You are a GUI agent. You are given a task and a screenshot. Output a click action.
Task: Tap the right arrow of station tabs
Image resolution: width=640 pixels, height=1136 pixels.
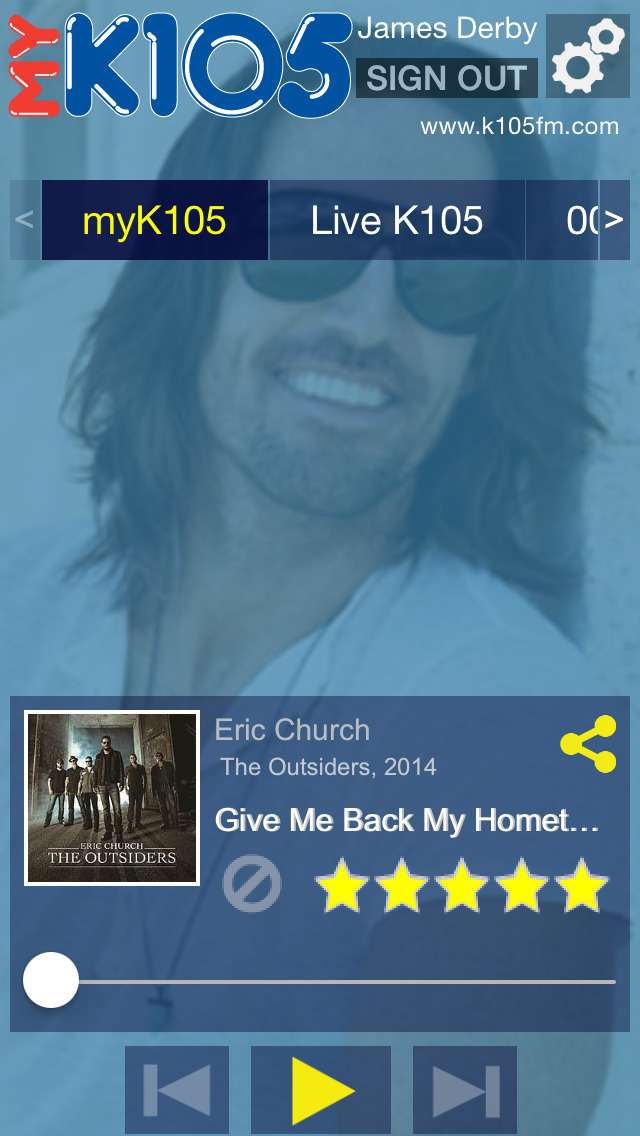point(615,220)
